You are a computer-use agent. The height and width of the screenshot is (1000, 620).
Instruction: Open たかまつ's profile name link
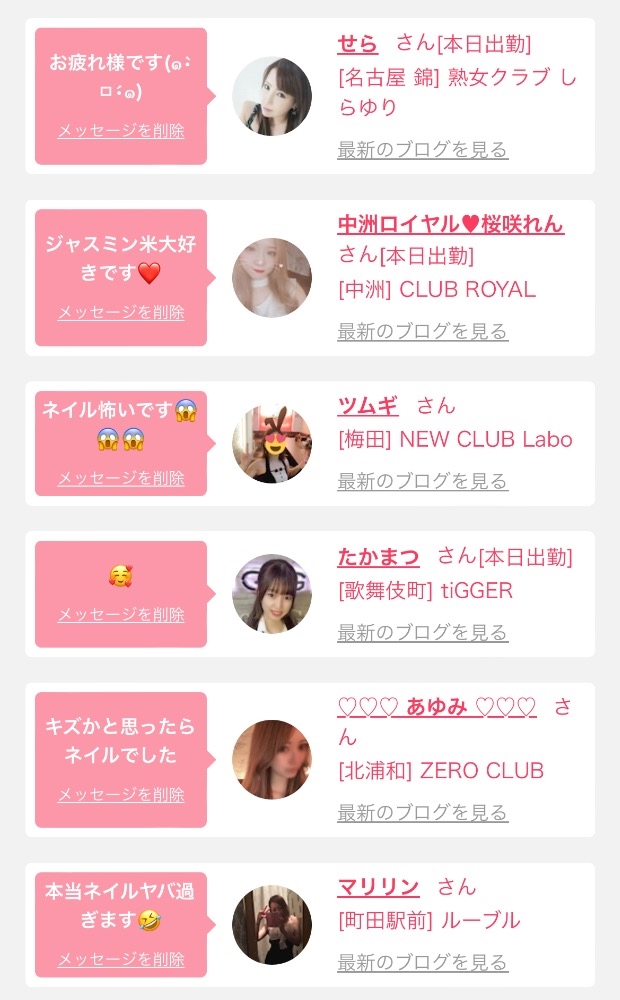pos(379,556)
